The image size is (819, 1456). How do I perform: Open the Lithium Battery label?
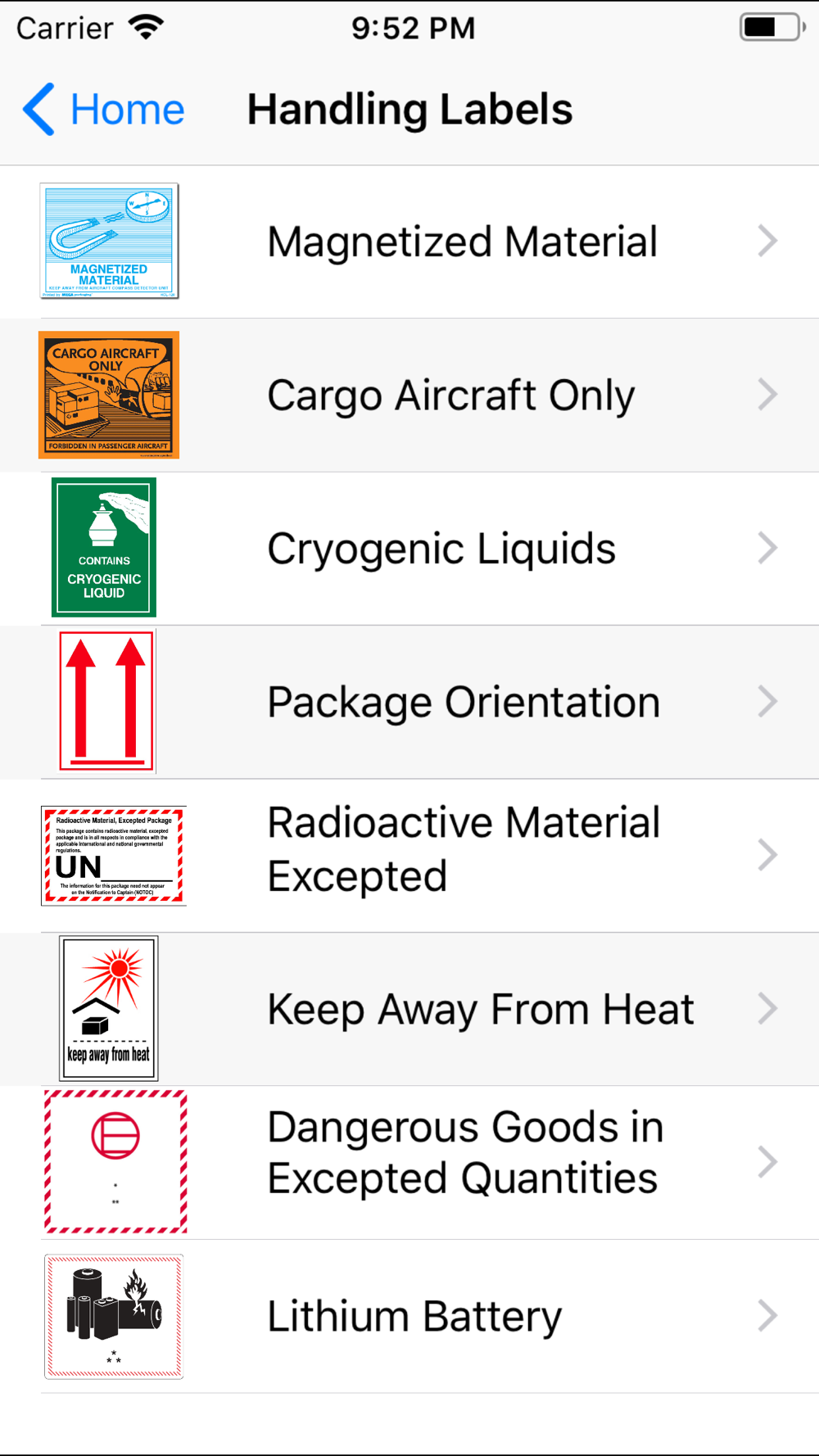[409, 1316]
